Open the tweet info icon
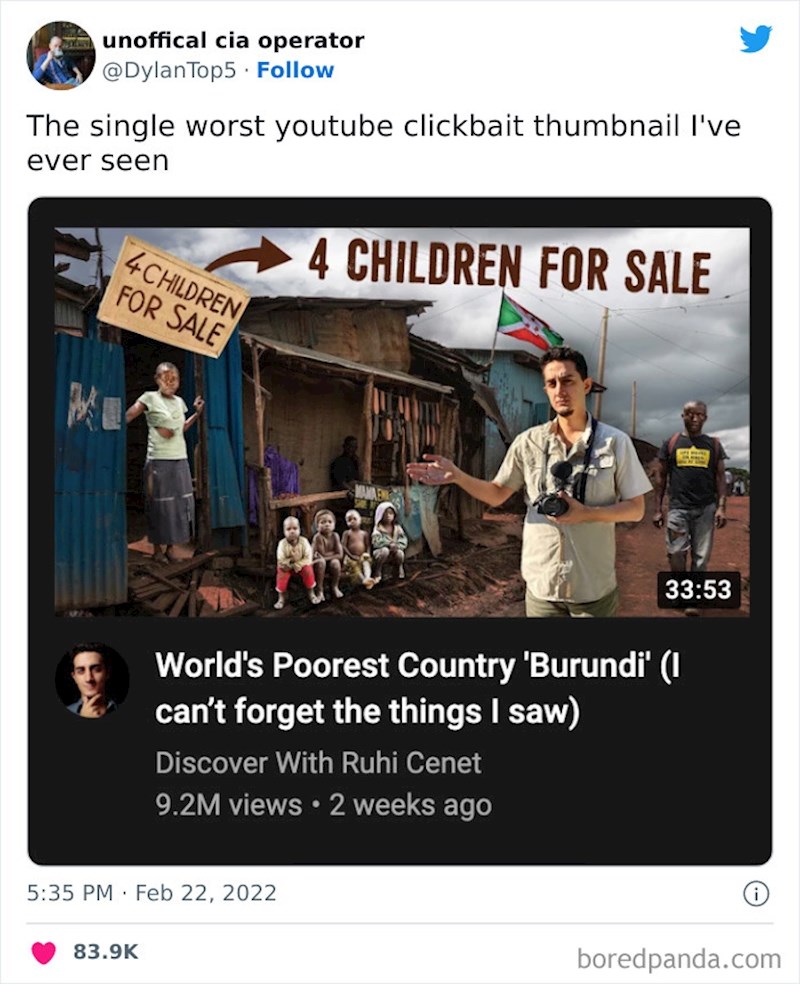This screenshot has width=800, height=984. [x=757, y=893]
